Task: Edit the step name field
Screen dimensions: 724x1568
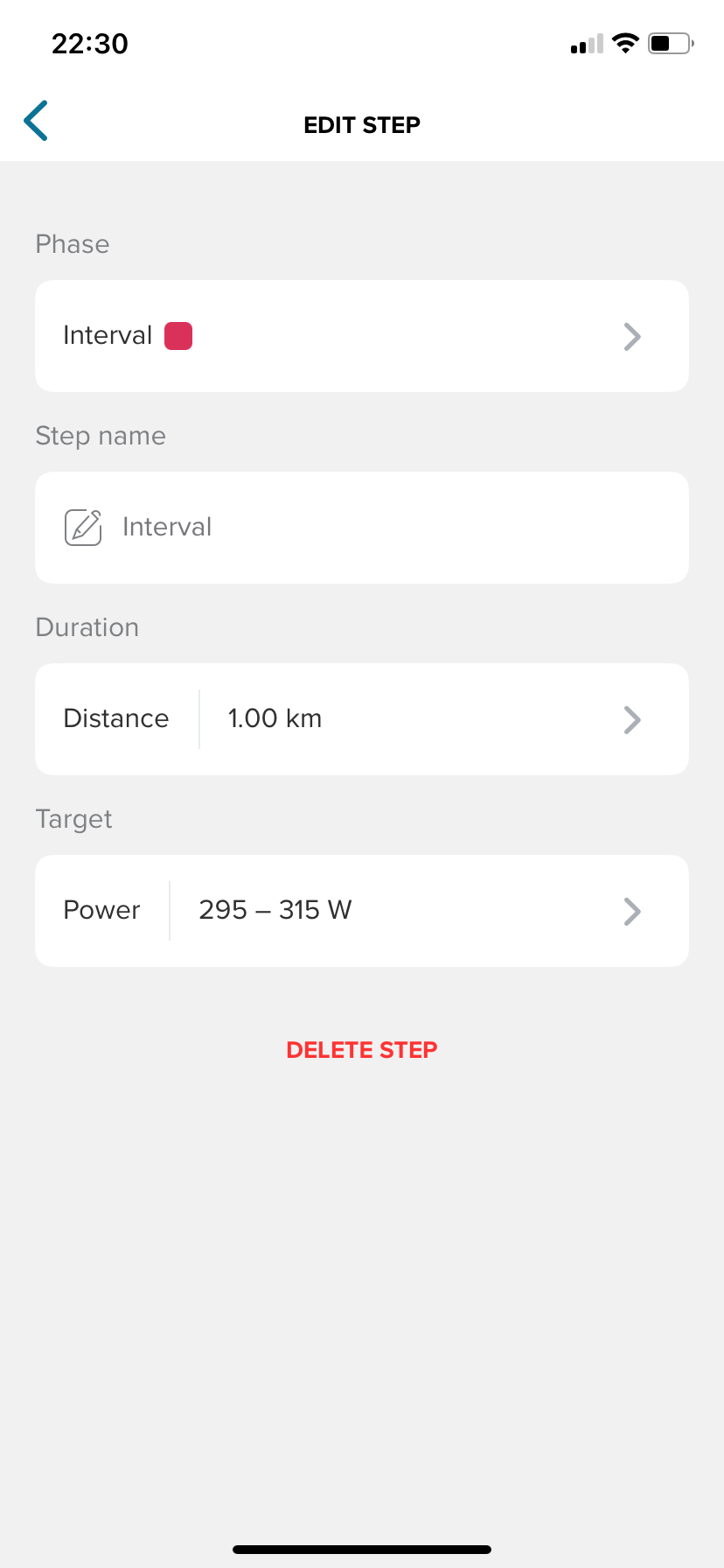Action: click(361, 528)
